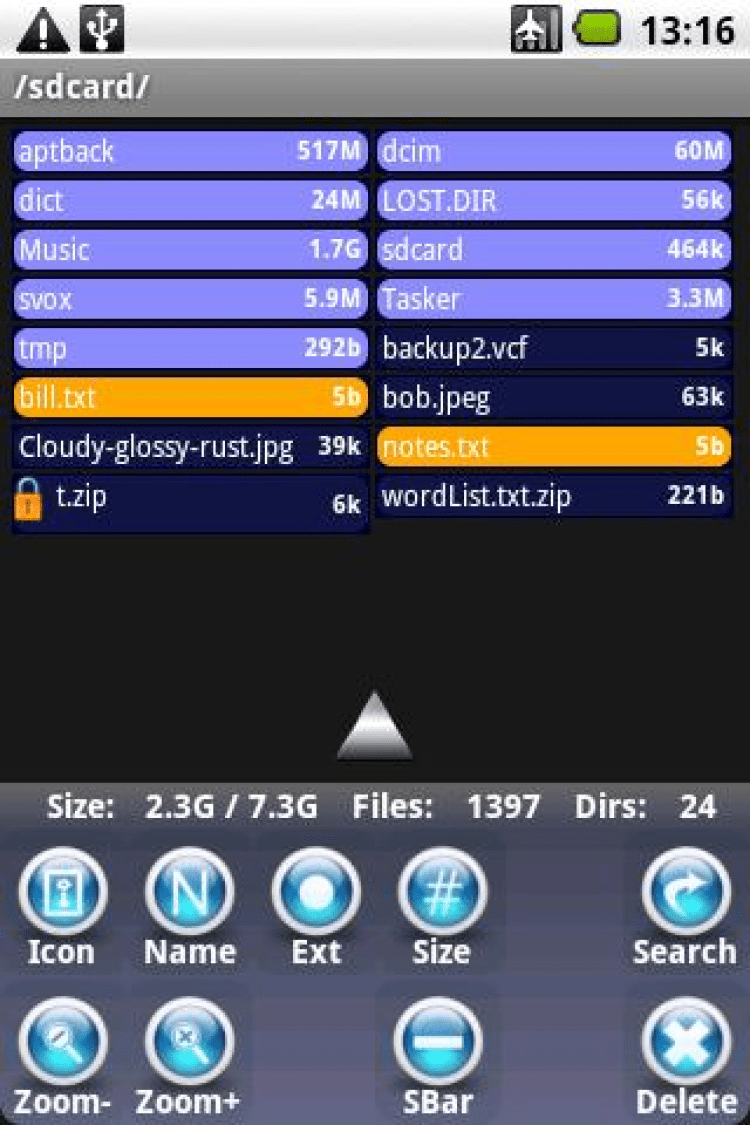
Task: Select the notes.txt file
Action: coord(553,447)
